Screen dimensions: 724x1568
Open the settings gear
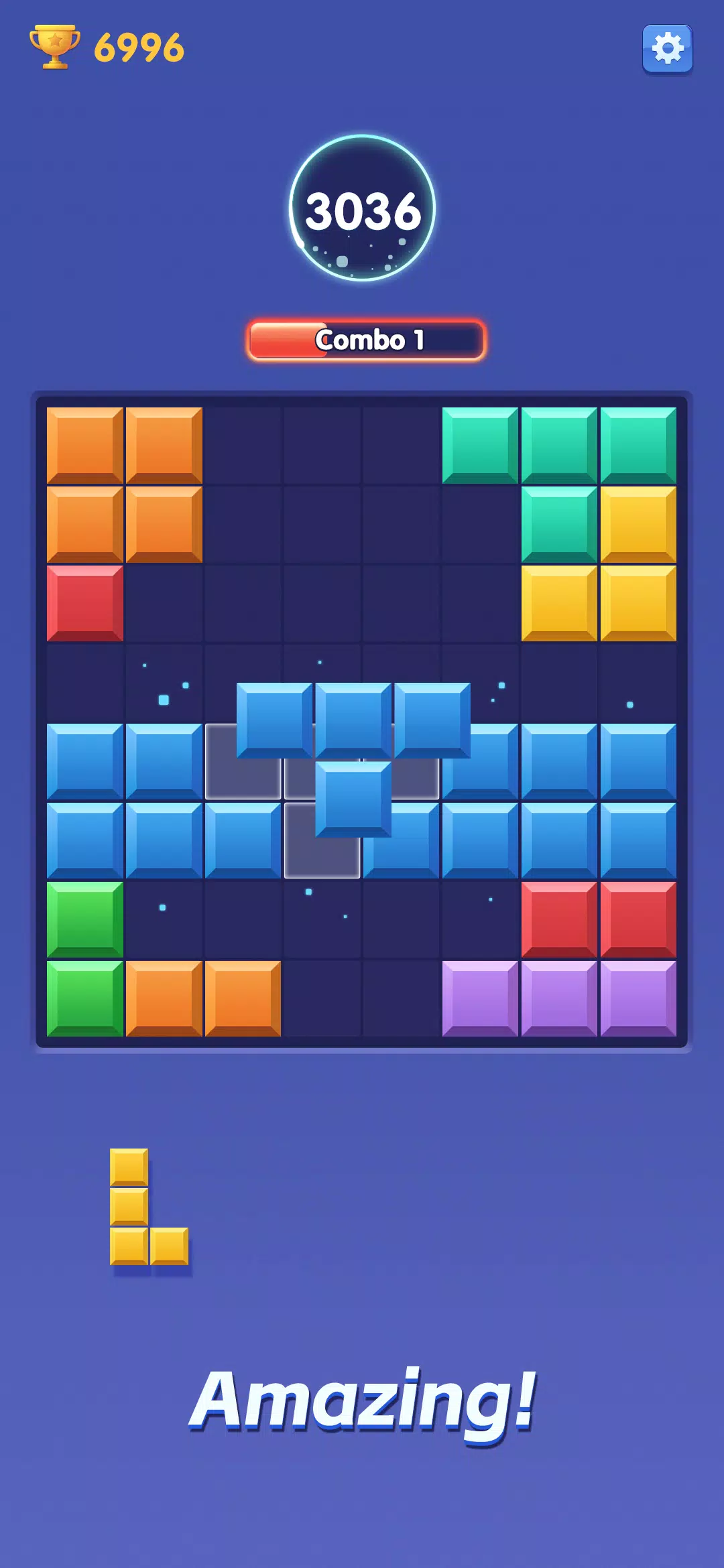click(667, 49)
